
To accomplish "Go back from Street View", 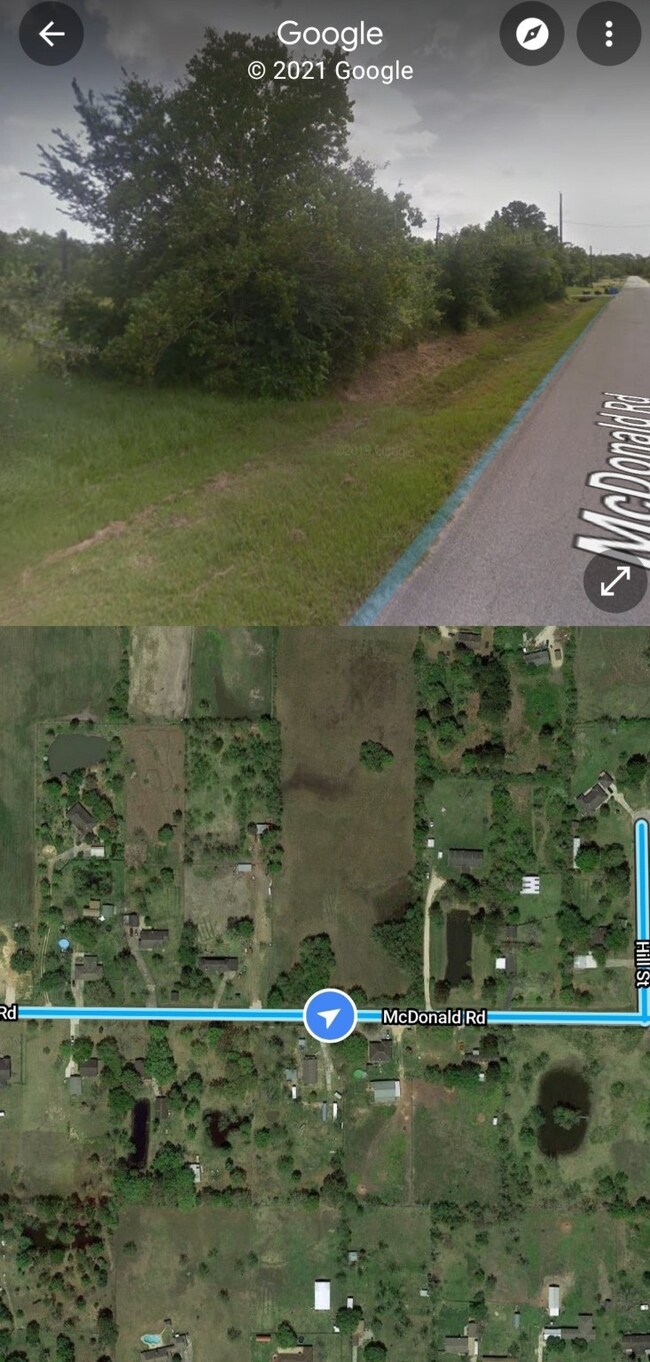I will [51, 34].
